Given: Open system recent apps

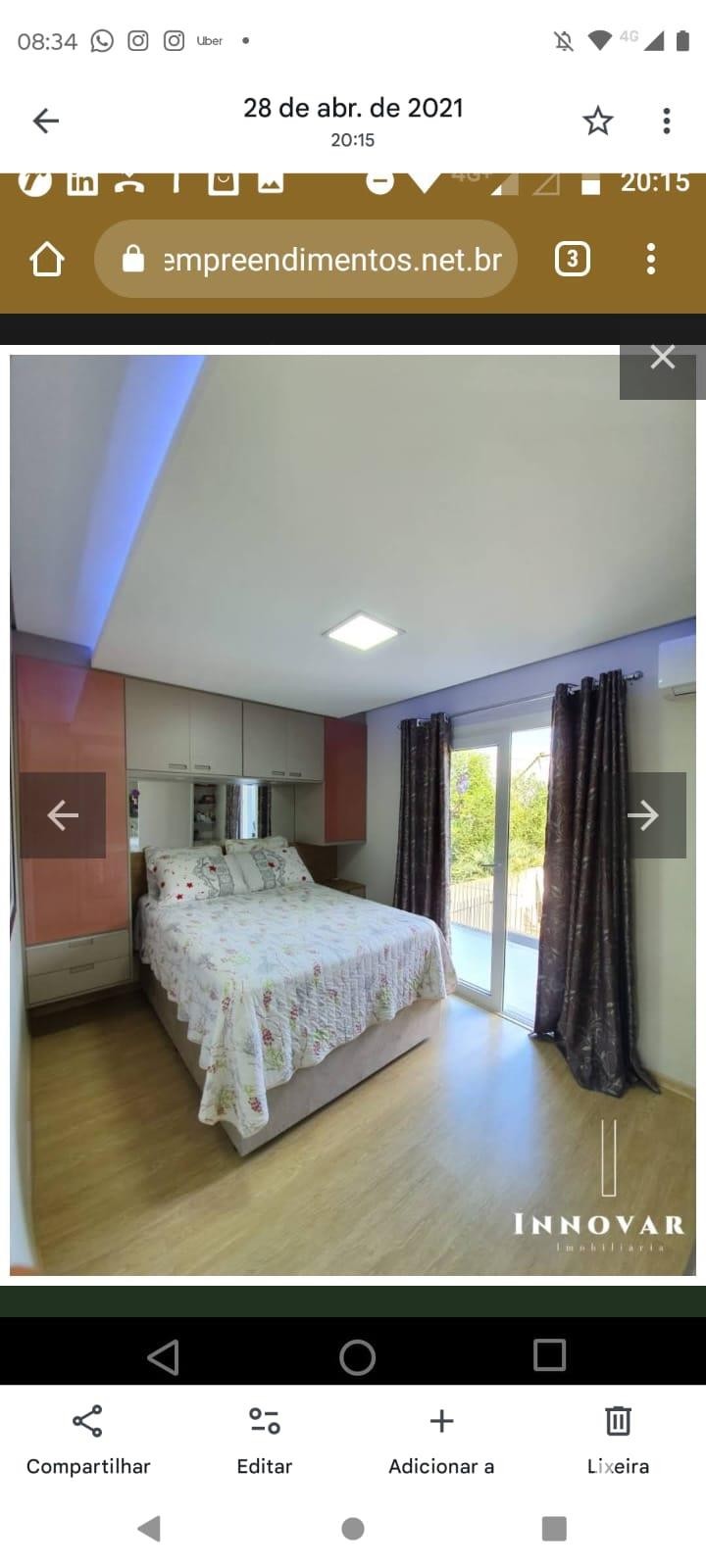Looking at the screenshot, I should pos(554,1529).
